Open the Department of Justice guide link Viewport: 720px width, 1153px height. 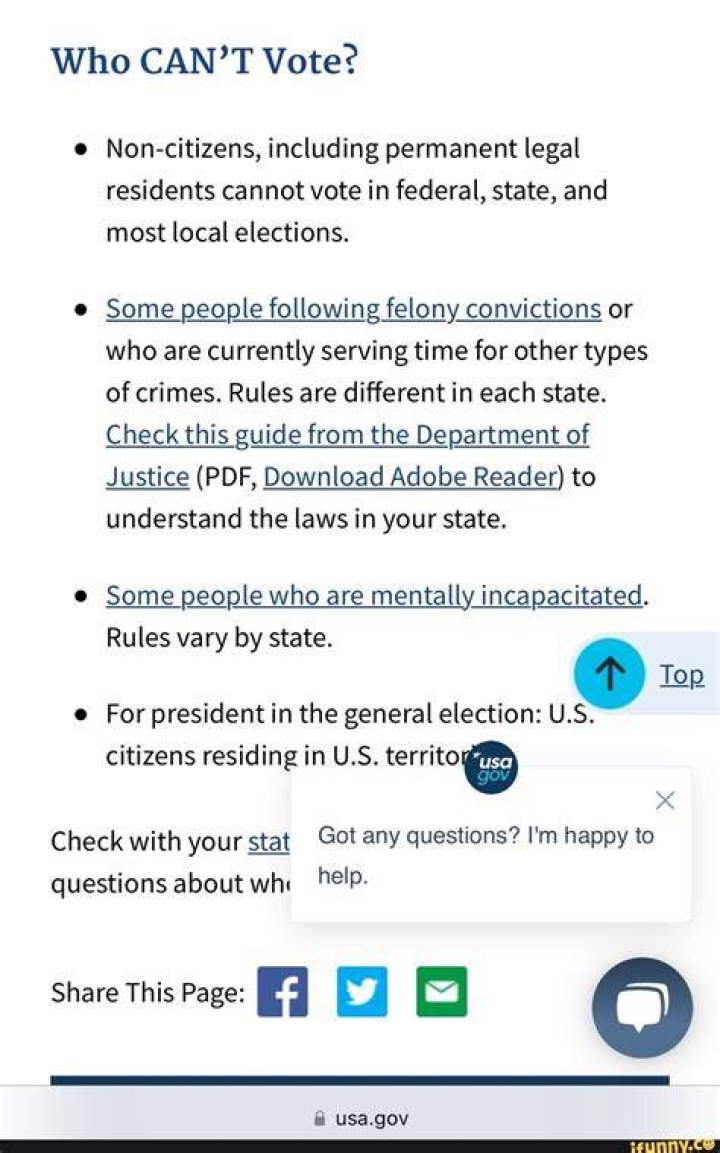tap(347, 456)
